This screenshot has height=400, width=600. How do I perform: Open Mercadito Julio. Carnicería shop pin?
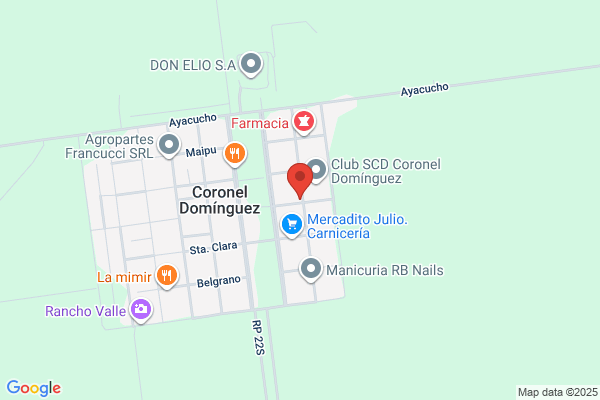[x=292, y=225]
